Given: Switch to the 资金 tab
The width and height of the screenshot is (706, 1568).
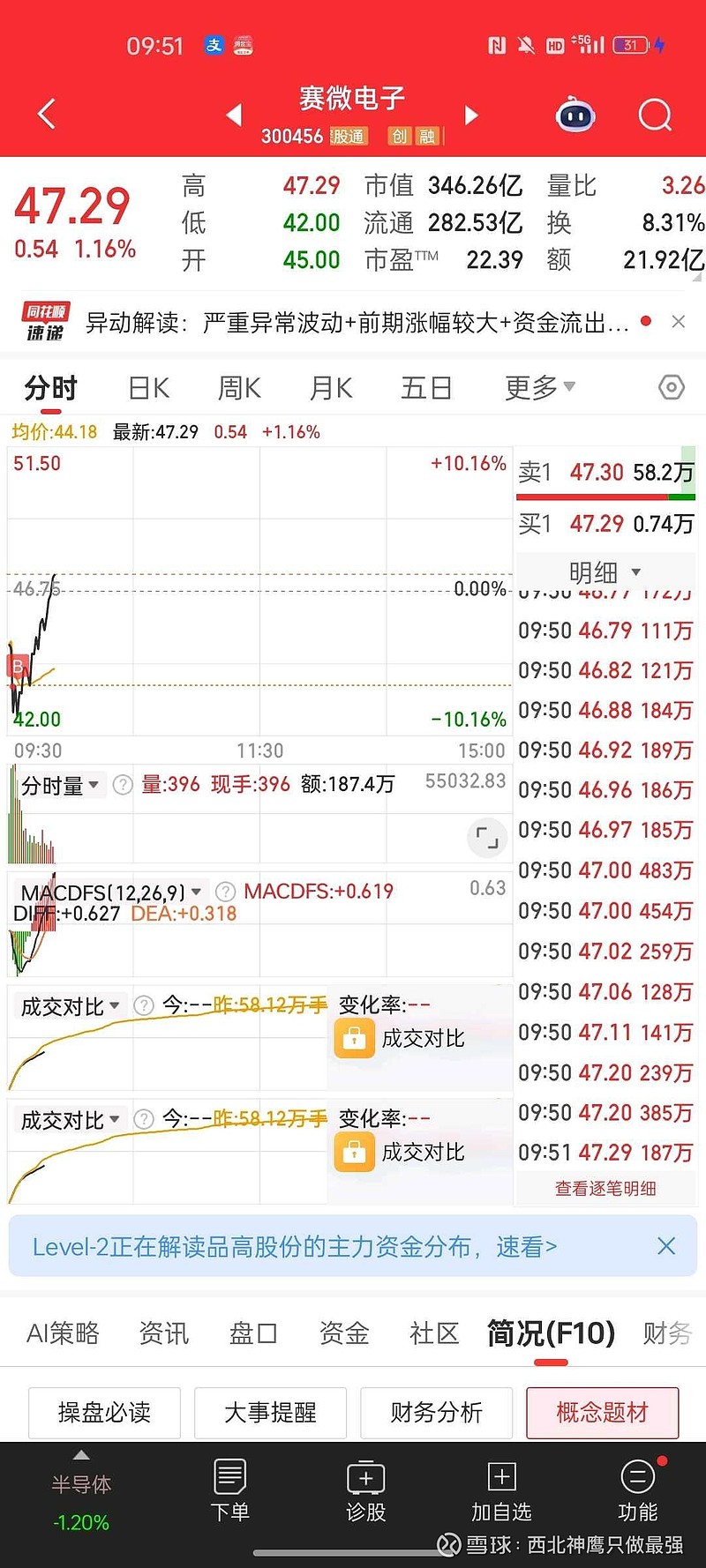Looking at the screenshot, I should click(343, 1333).
